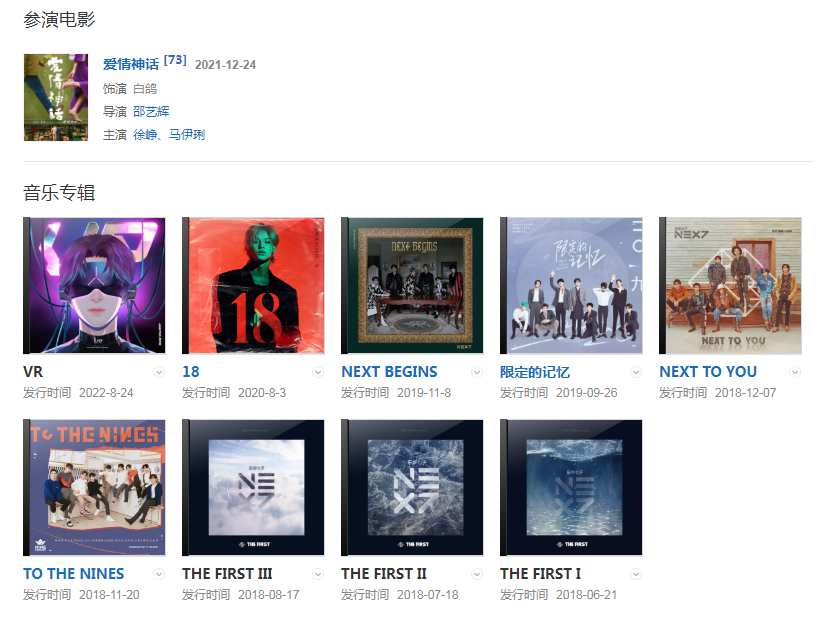Viewport: 826px width, 621px height.
Task: Expand details for 限定的记忆 album
Action: coord(636,372)
